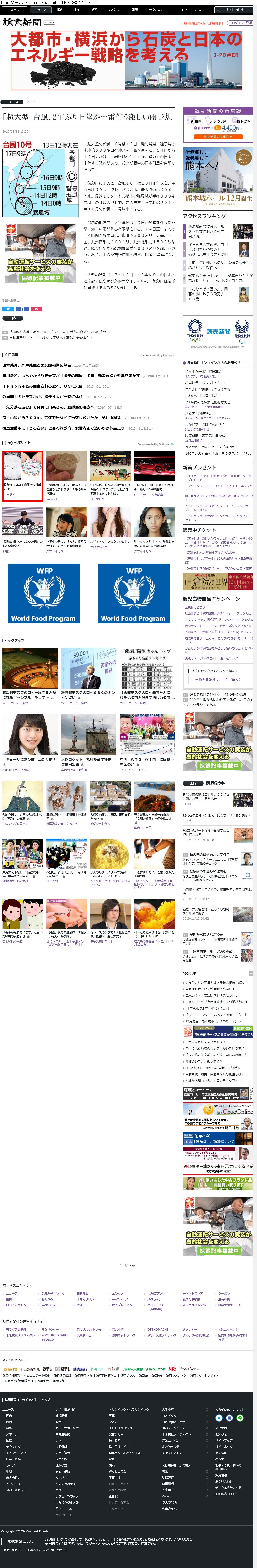The width and height of the screenshot is (257, 1568).
Task: Open ｉＰｈｏｎｅ盗み聞きされる恐れ article link
Action: coord(43,386)
